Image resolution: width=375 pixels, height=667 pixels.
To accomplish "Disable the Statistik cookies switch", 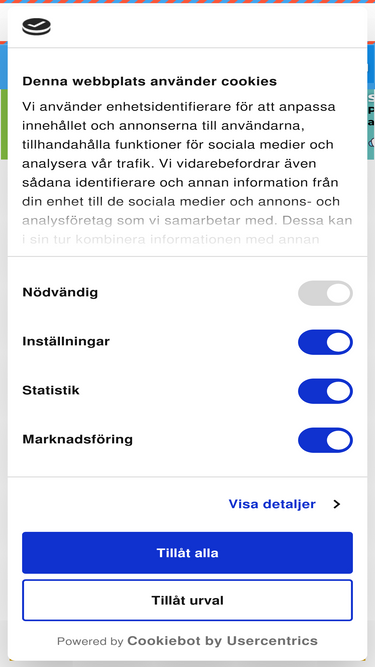I will (325, 391).
